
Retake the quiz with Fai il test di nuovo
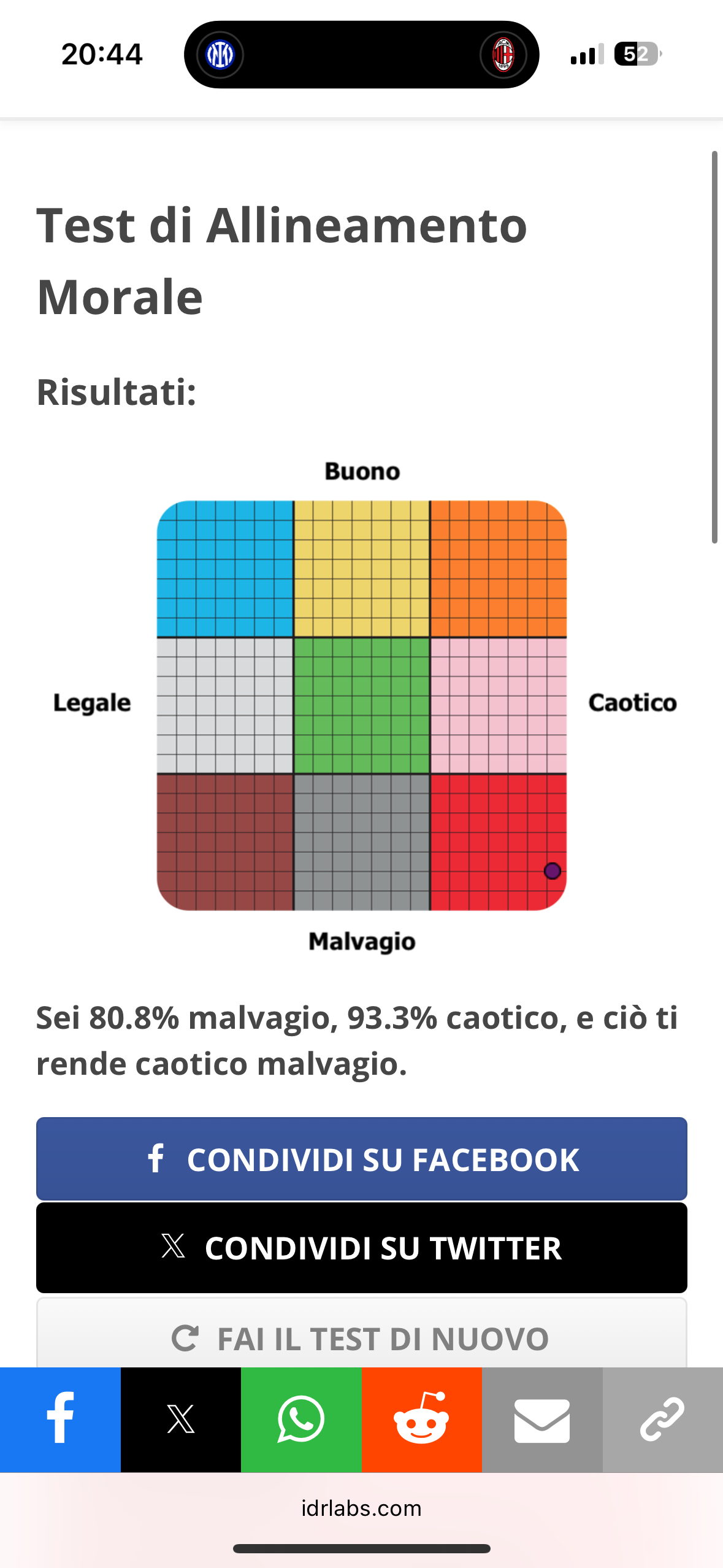pos(361,1334)
